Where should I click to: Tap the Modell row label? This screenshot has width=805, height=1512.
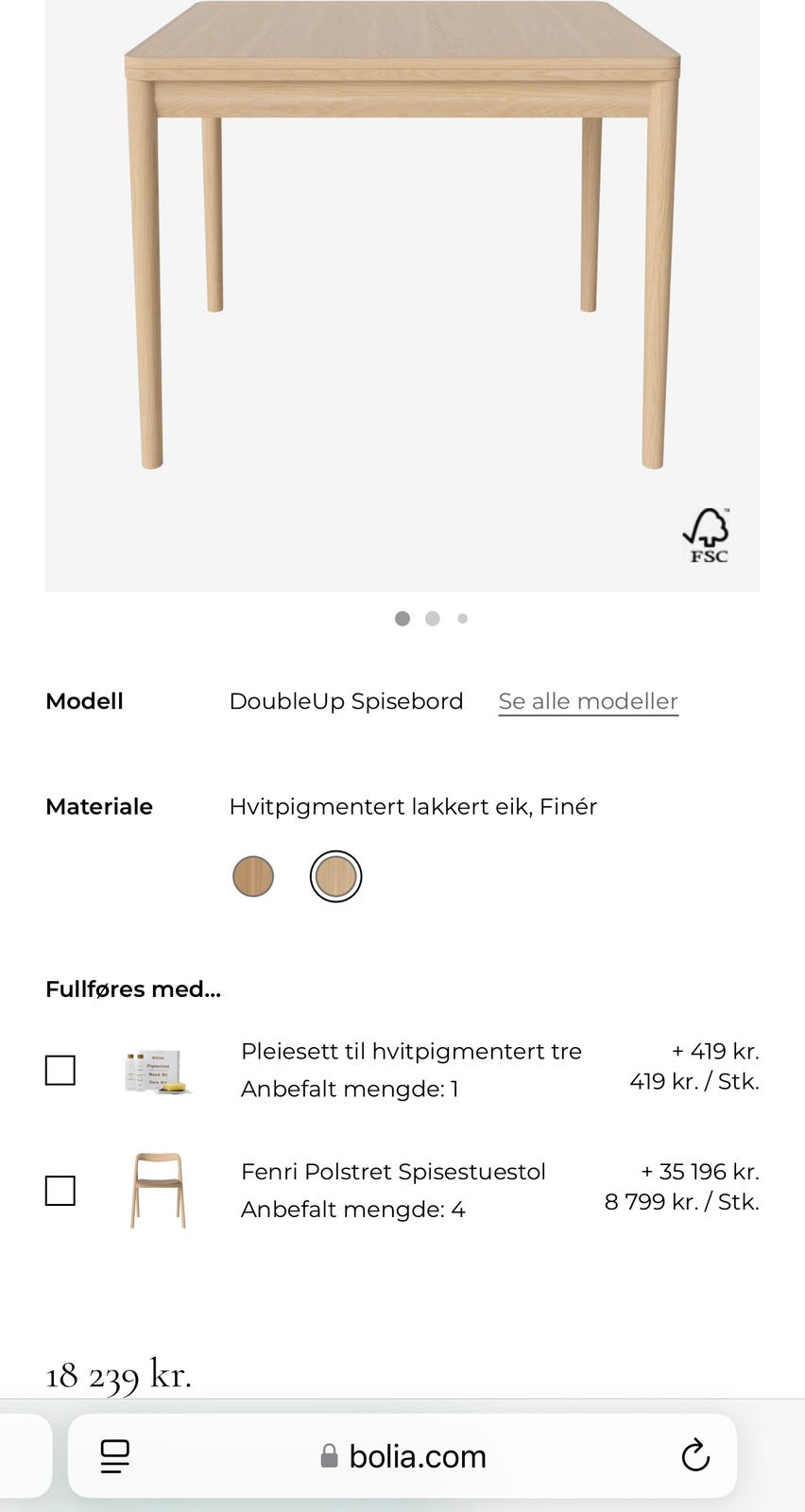pos(84,701)
